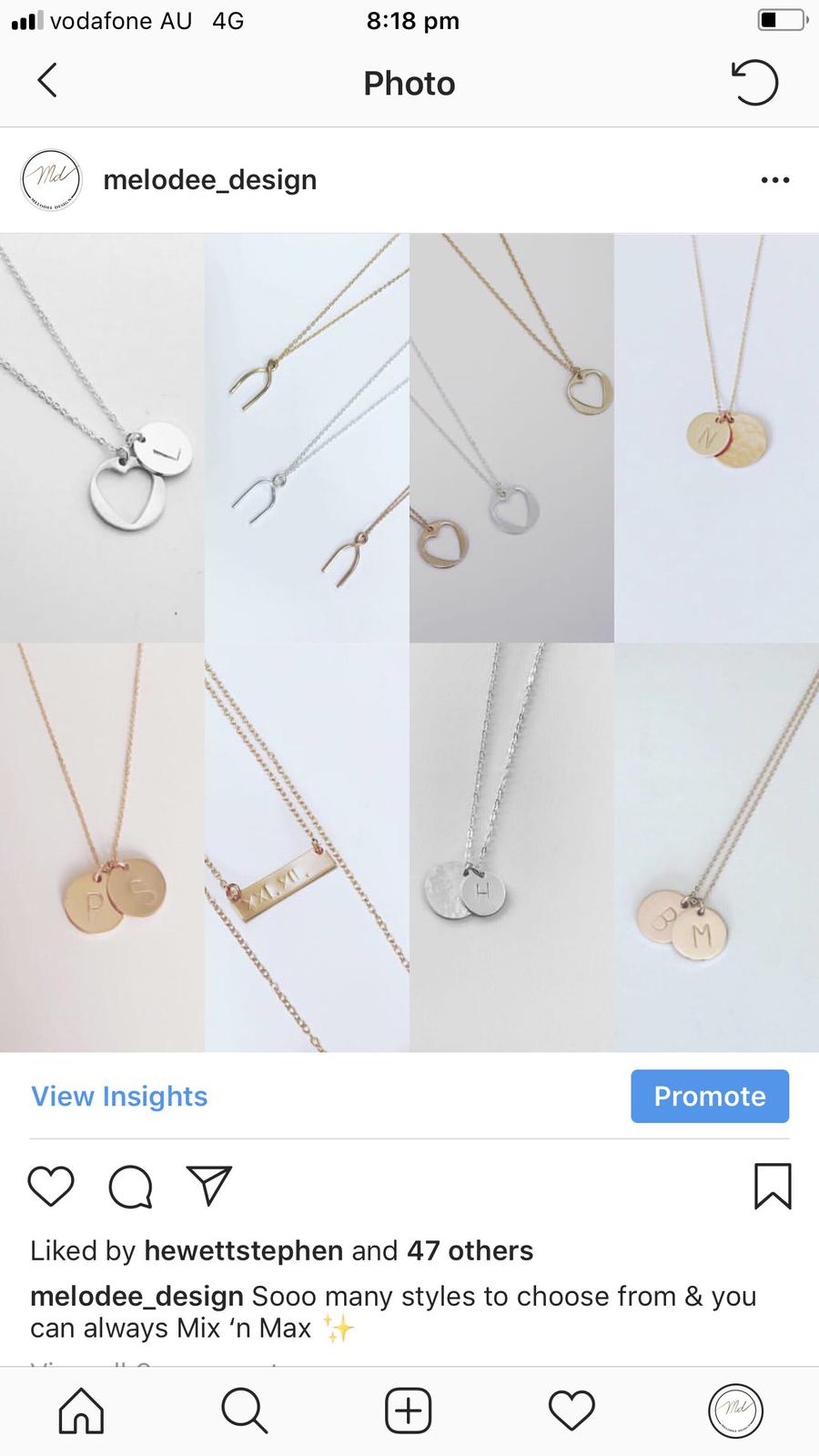Open comments via the speech bubble icon

(x=130, y=1186)
